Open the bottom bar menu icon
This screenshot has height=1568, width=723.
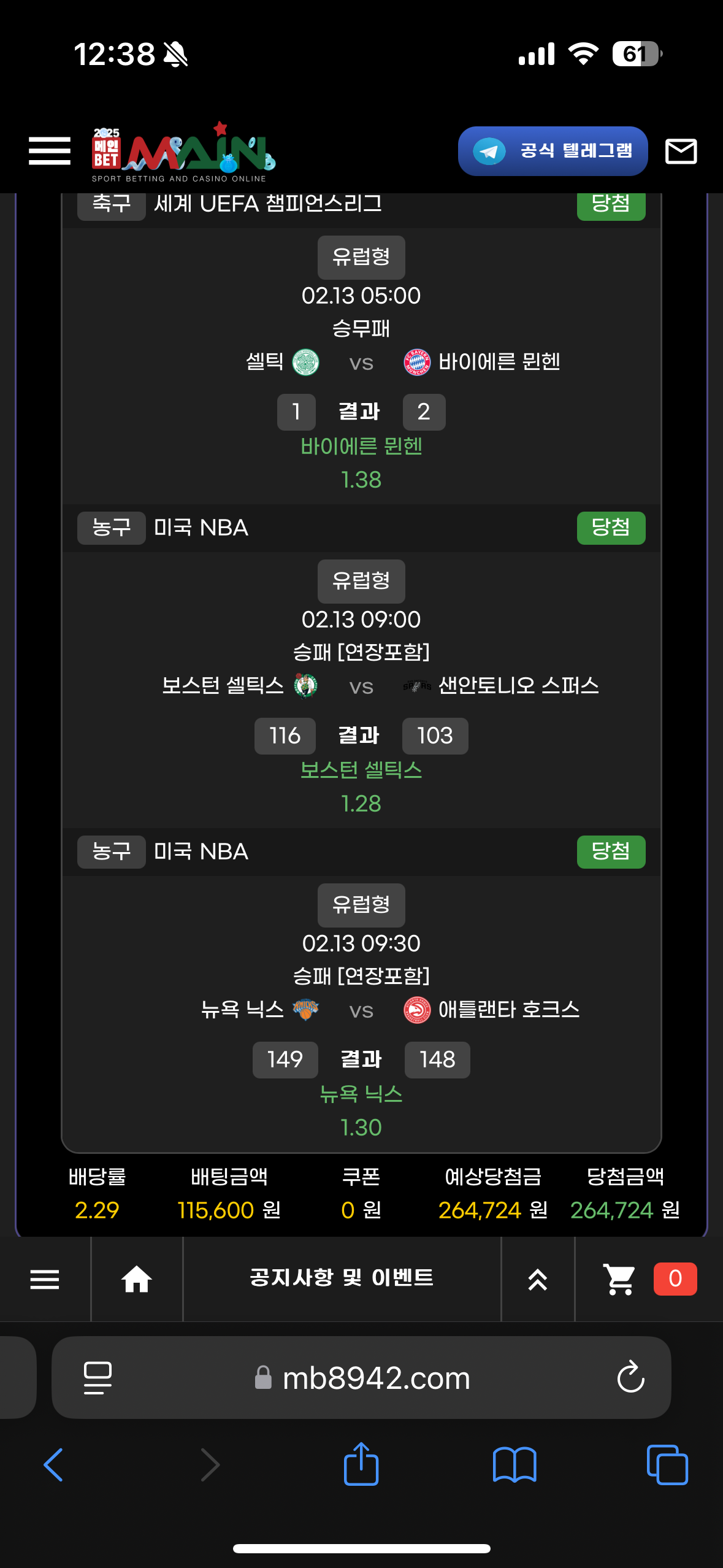click(45, 1279)
